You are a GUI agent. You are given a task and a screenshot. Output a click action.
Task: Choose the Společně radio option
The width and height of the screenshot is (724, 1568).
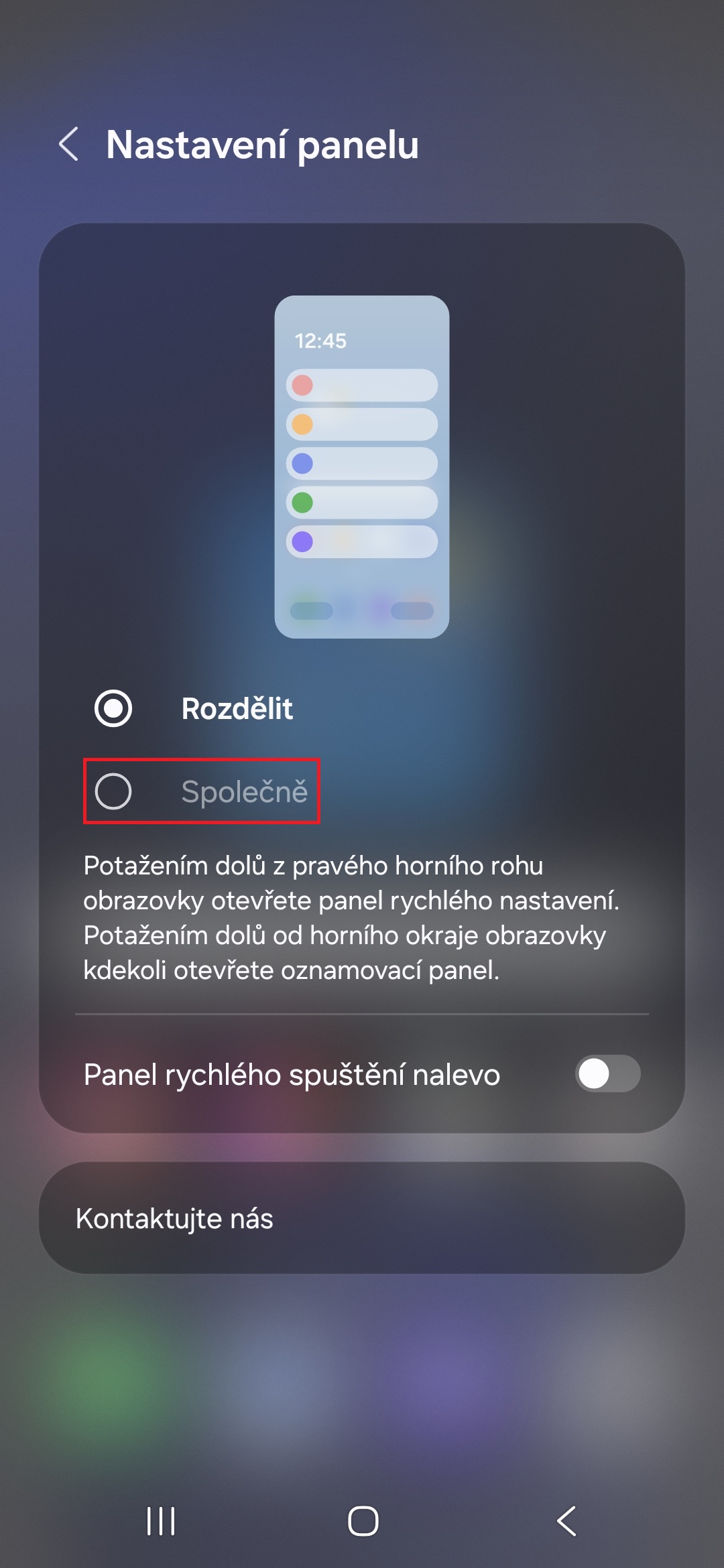click(113, 791)
